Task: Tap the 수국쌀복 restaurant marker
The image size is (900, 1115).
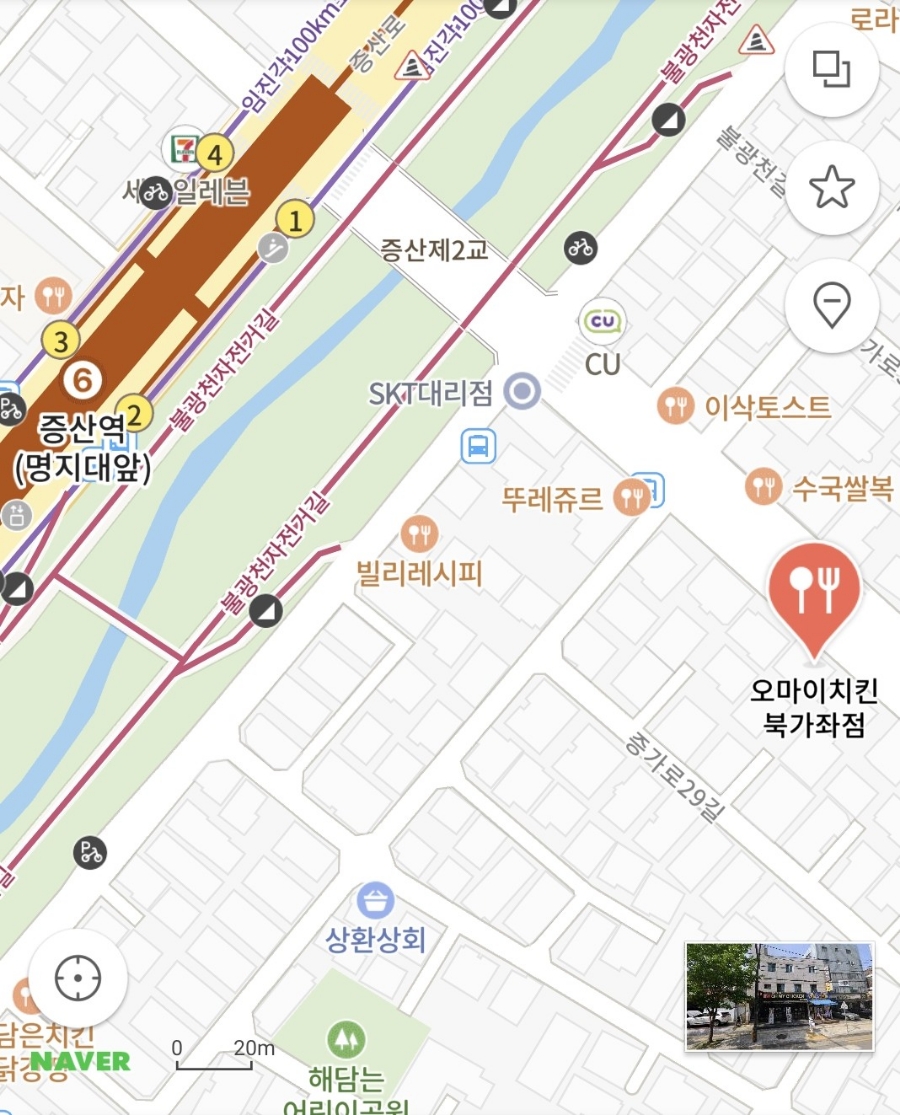Action: [764, 488]
